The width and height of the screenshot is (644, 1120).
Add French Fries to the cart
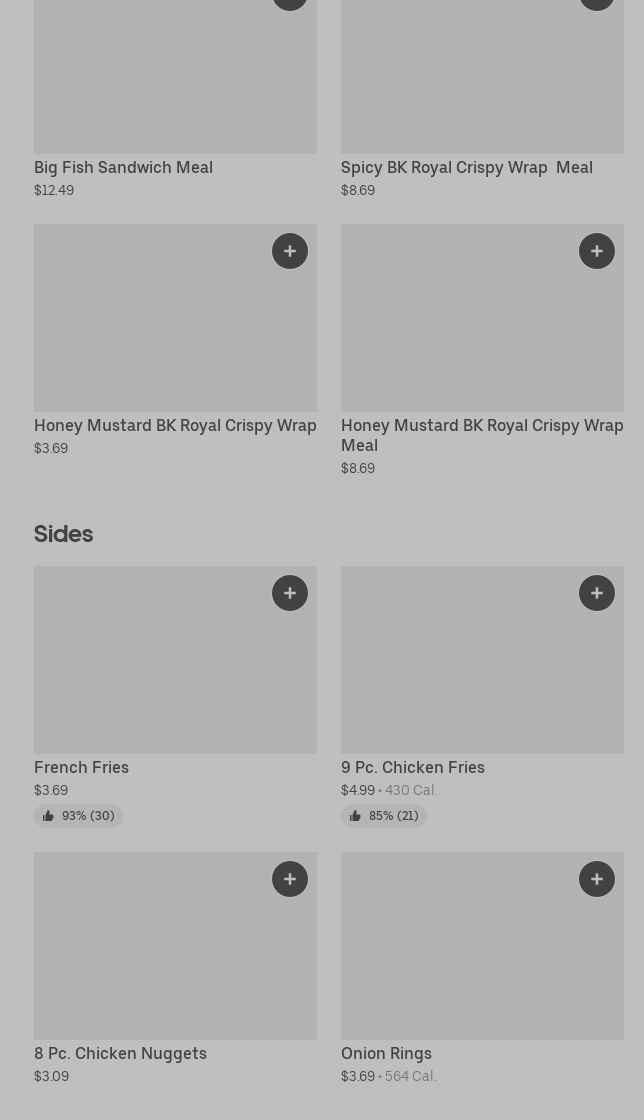point(290,593)
